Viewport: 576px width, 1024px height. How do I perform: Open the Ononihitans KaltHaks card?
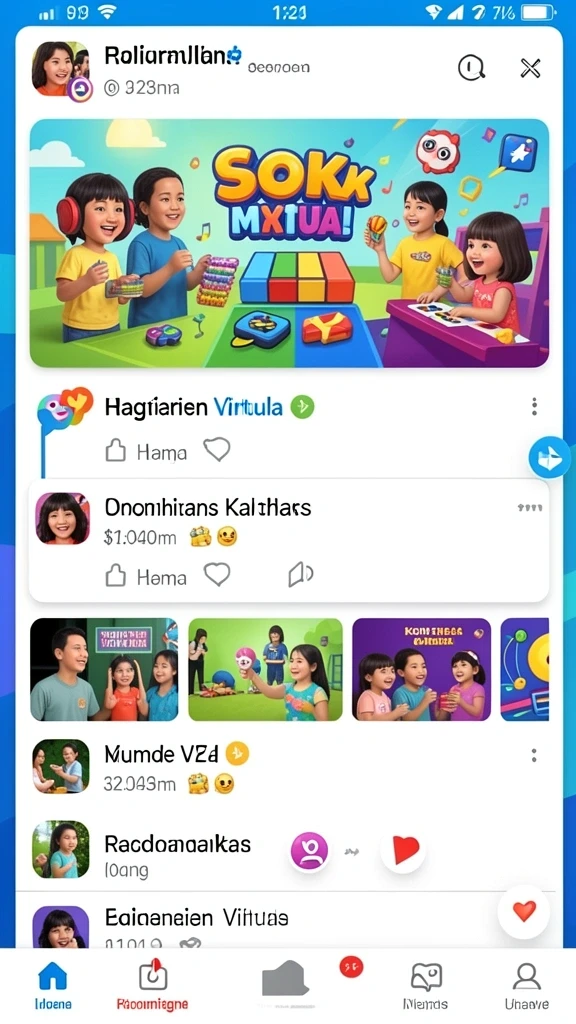pyautogui.click(x=289, y=541)
